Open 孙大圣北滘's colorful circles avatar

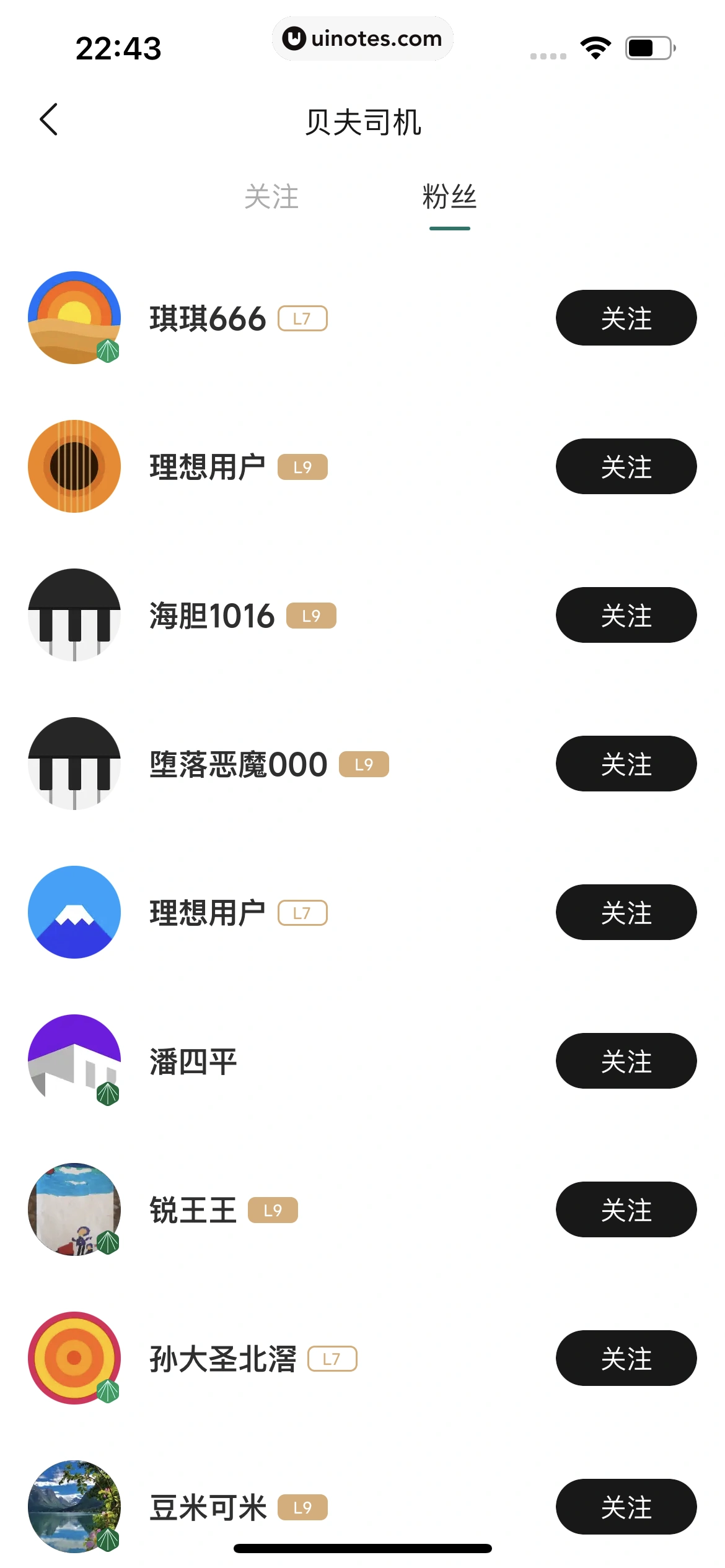(73, 1357)
